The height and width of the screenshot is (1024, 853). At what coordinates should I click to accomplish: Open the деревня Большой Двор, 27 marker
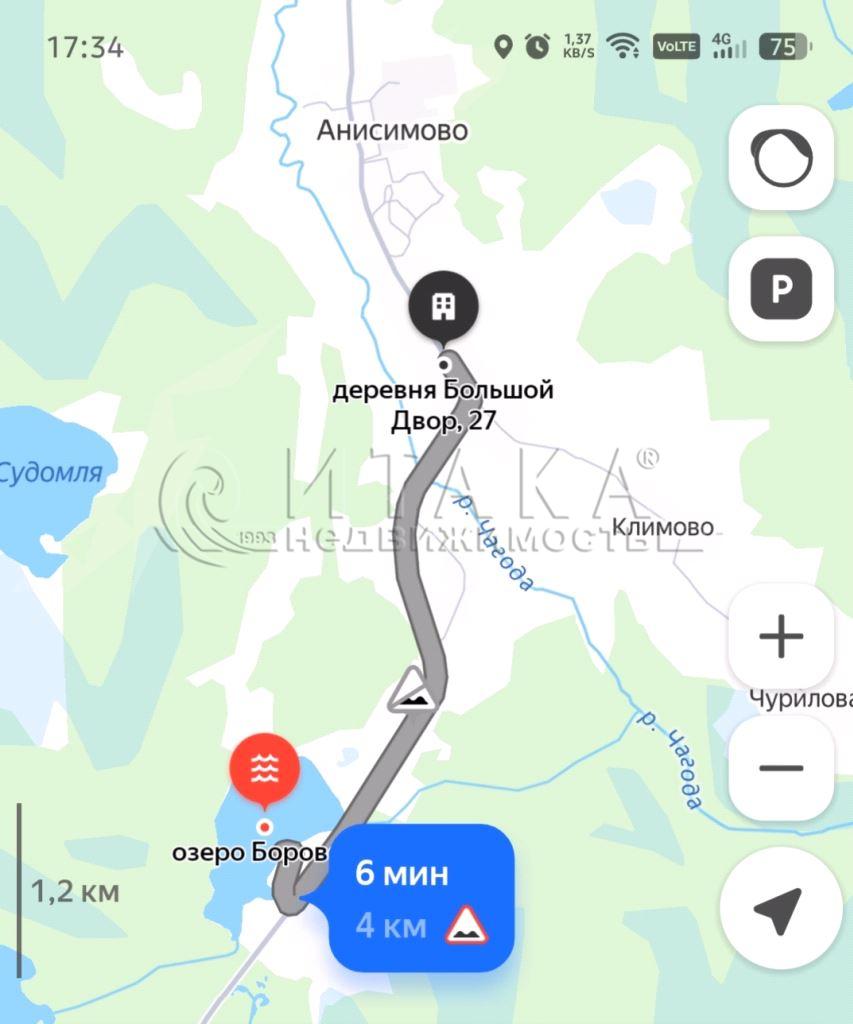[x=443, y=307]
